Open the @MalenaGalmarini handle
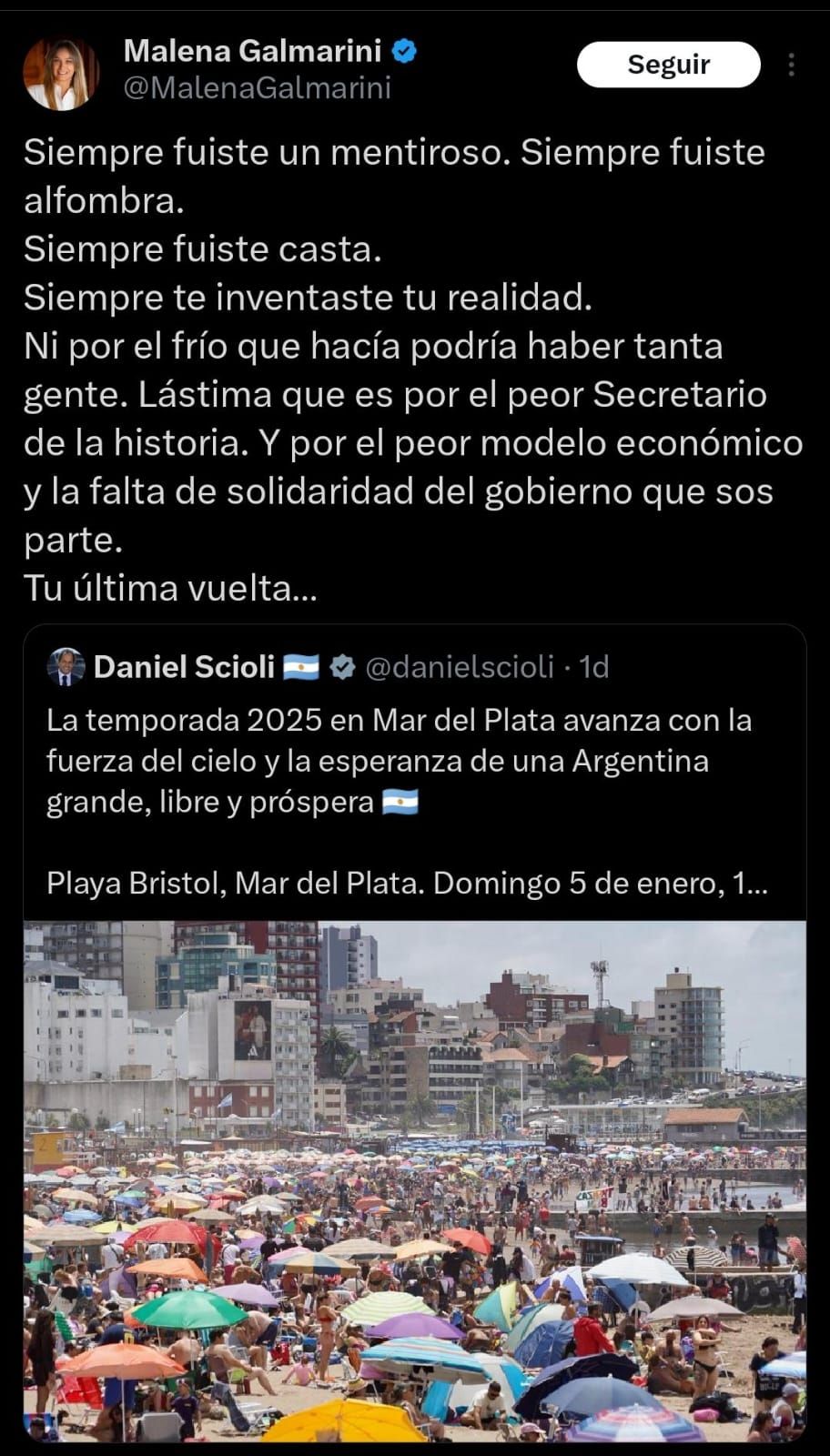830x1456 pixels. (257, 87)
